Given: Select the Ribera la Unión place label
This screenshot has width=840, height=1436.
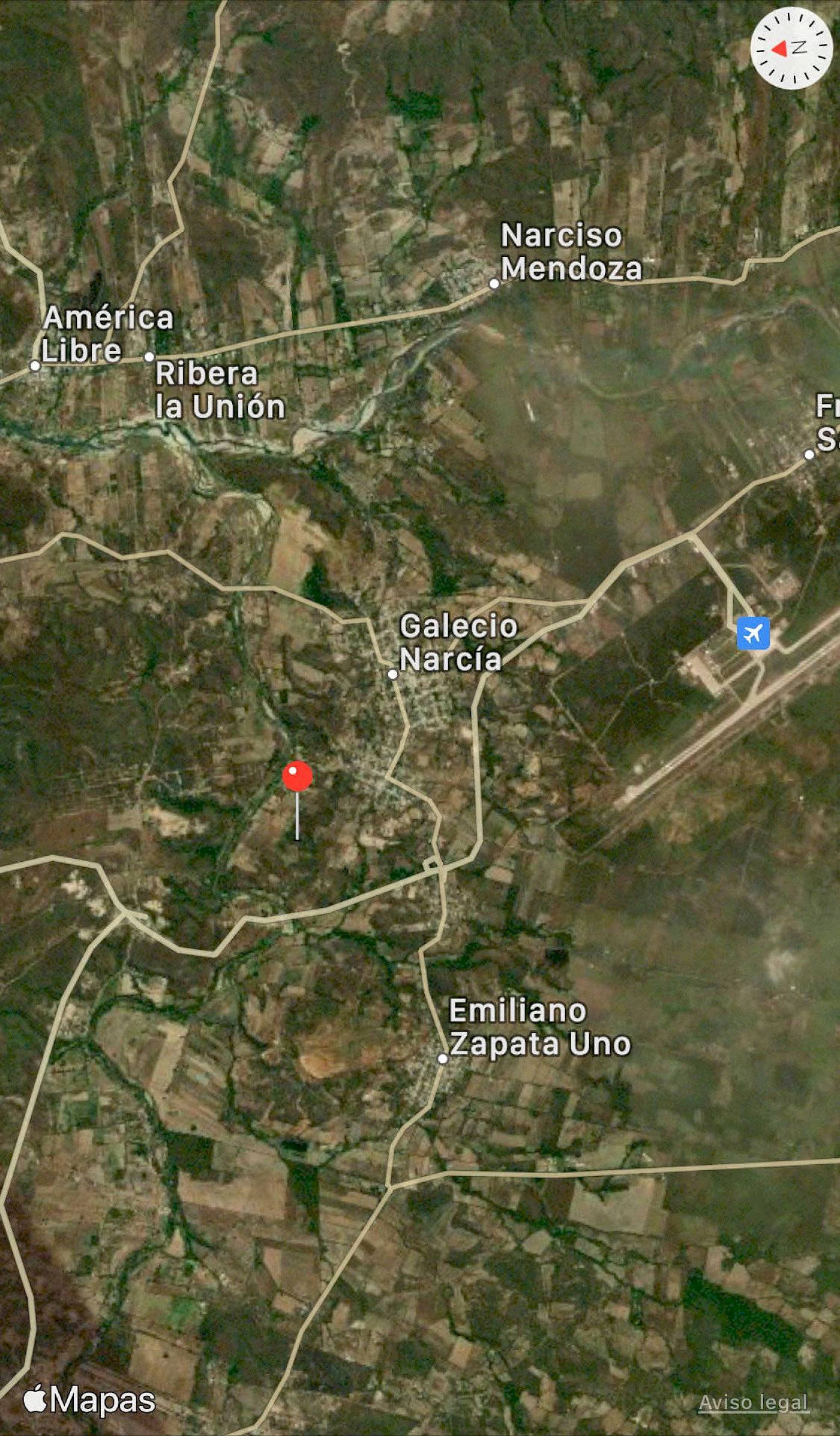Looking at the screenshot, I should (x=219, y=390).
